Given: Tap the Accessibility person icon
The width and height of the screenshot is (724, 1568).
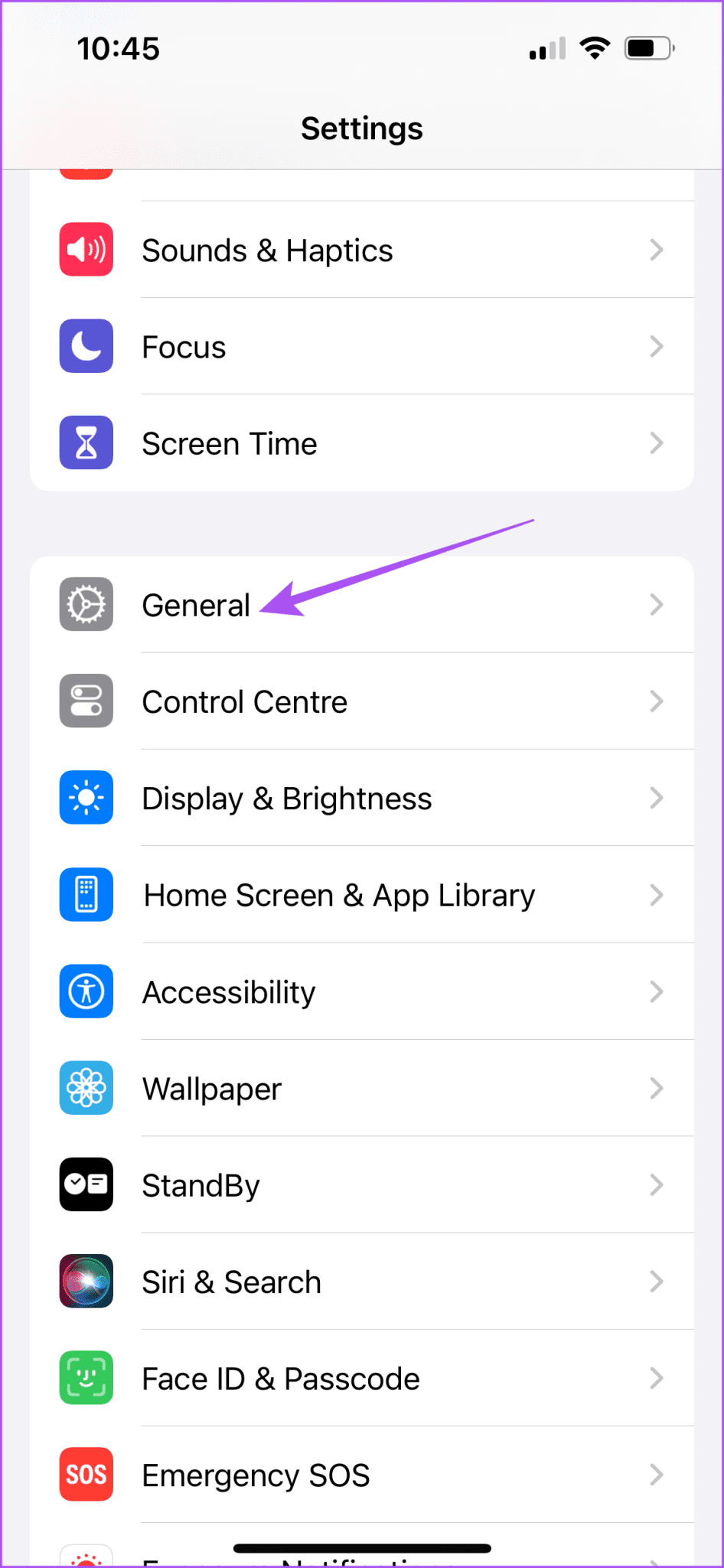Looking at the screenshot, I should pos(86,991).
